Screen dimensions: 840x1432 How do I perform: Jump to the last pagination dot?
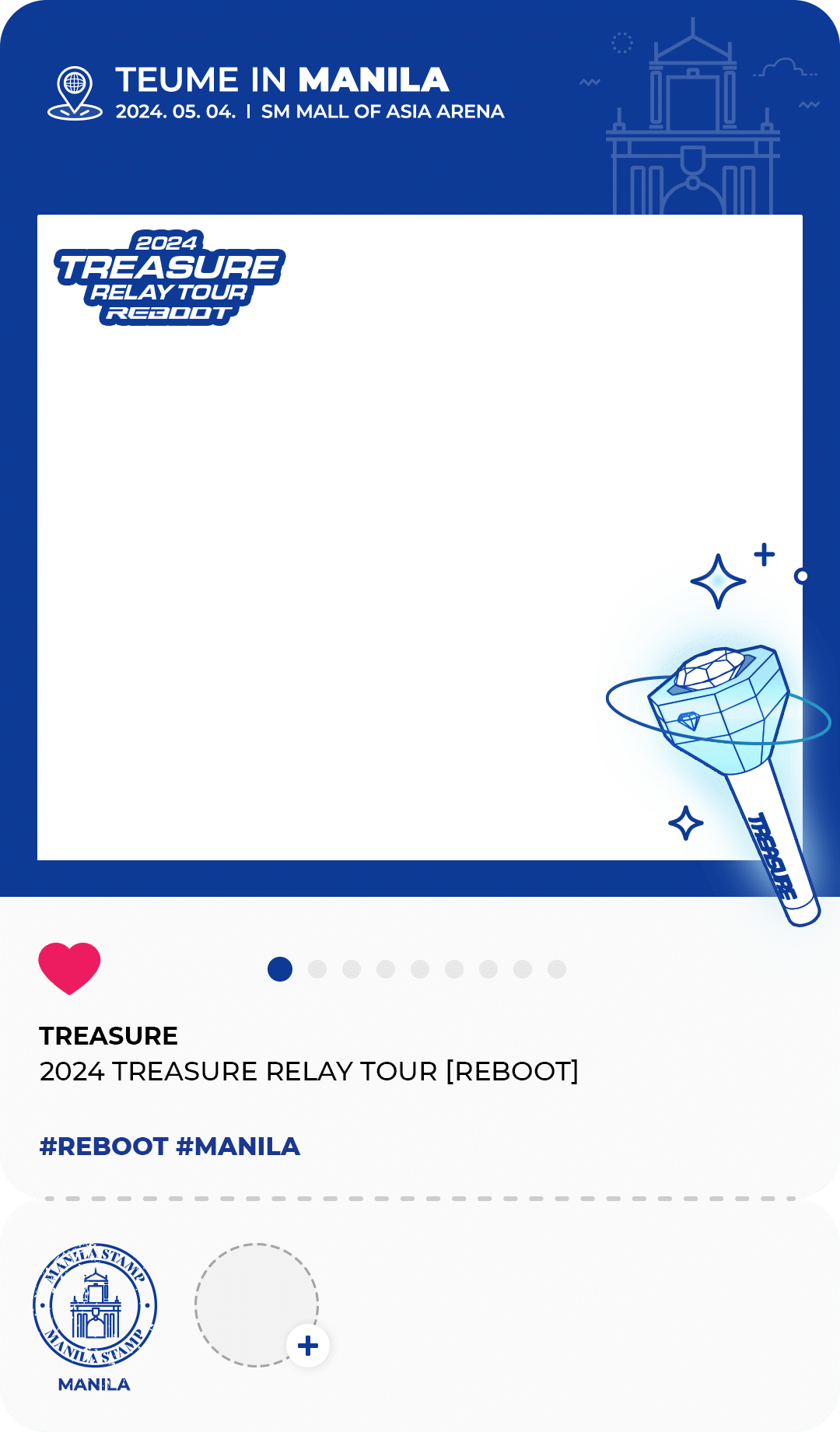pos(556,968)
